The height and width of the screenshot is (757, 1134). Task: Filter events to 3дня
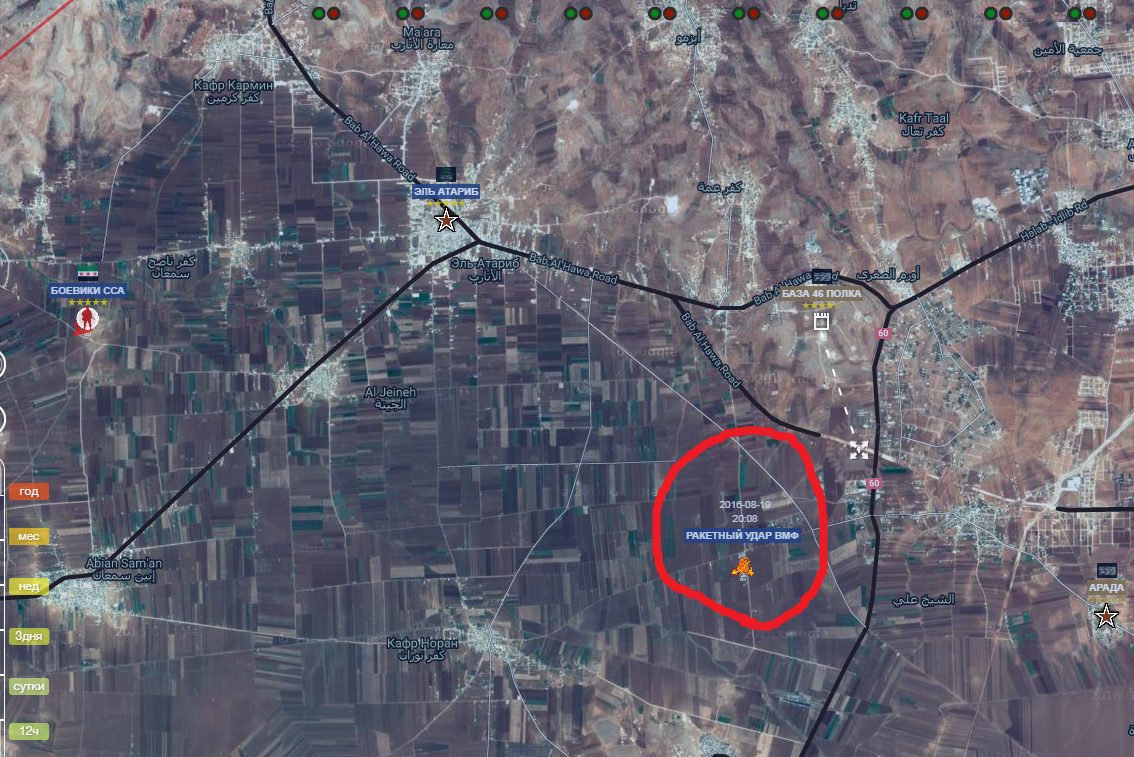[x=29, y=635]
